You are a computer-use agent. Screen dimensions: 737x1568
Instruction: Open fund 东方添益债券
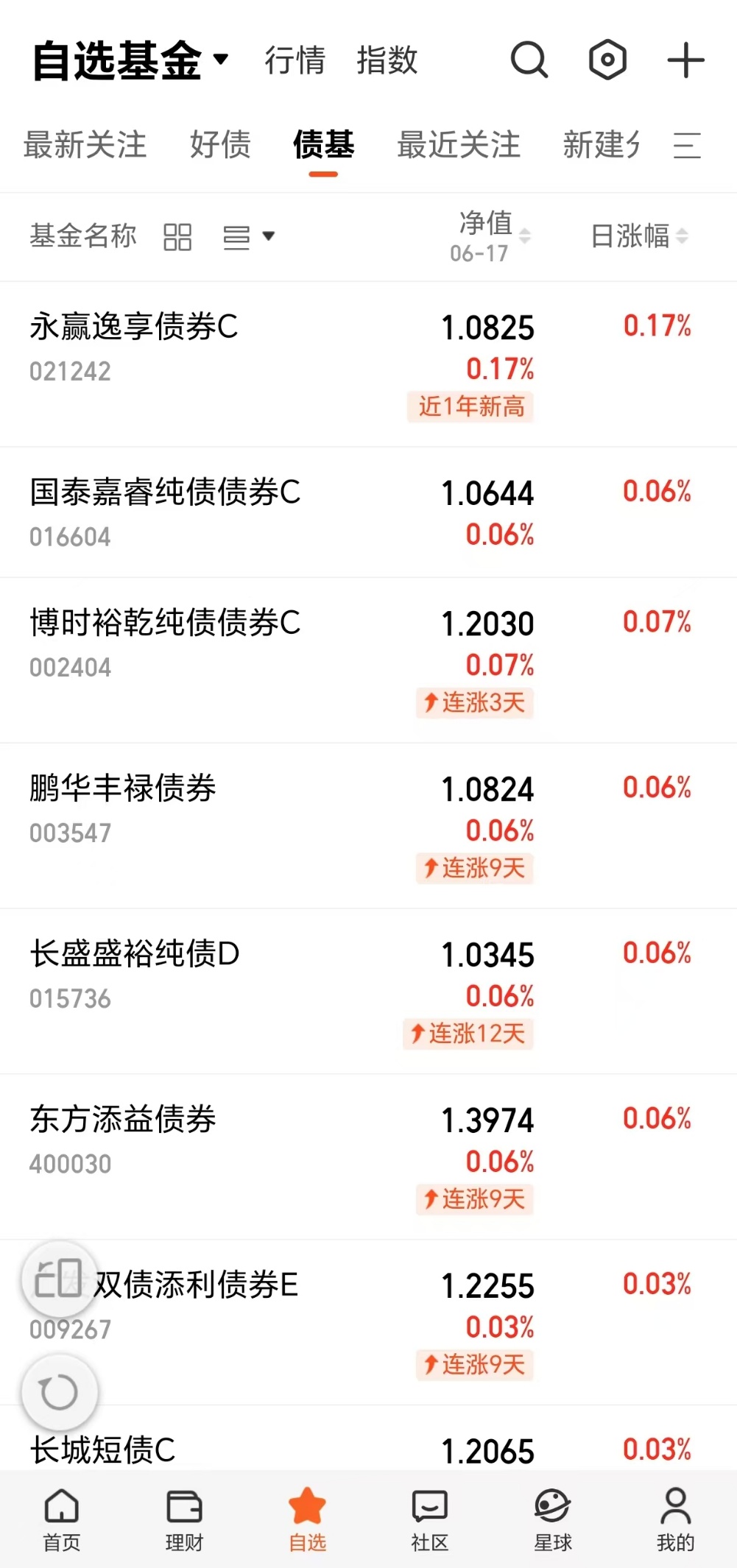[x=368, y=1156]
